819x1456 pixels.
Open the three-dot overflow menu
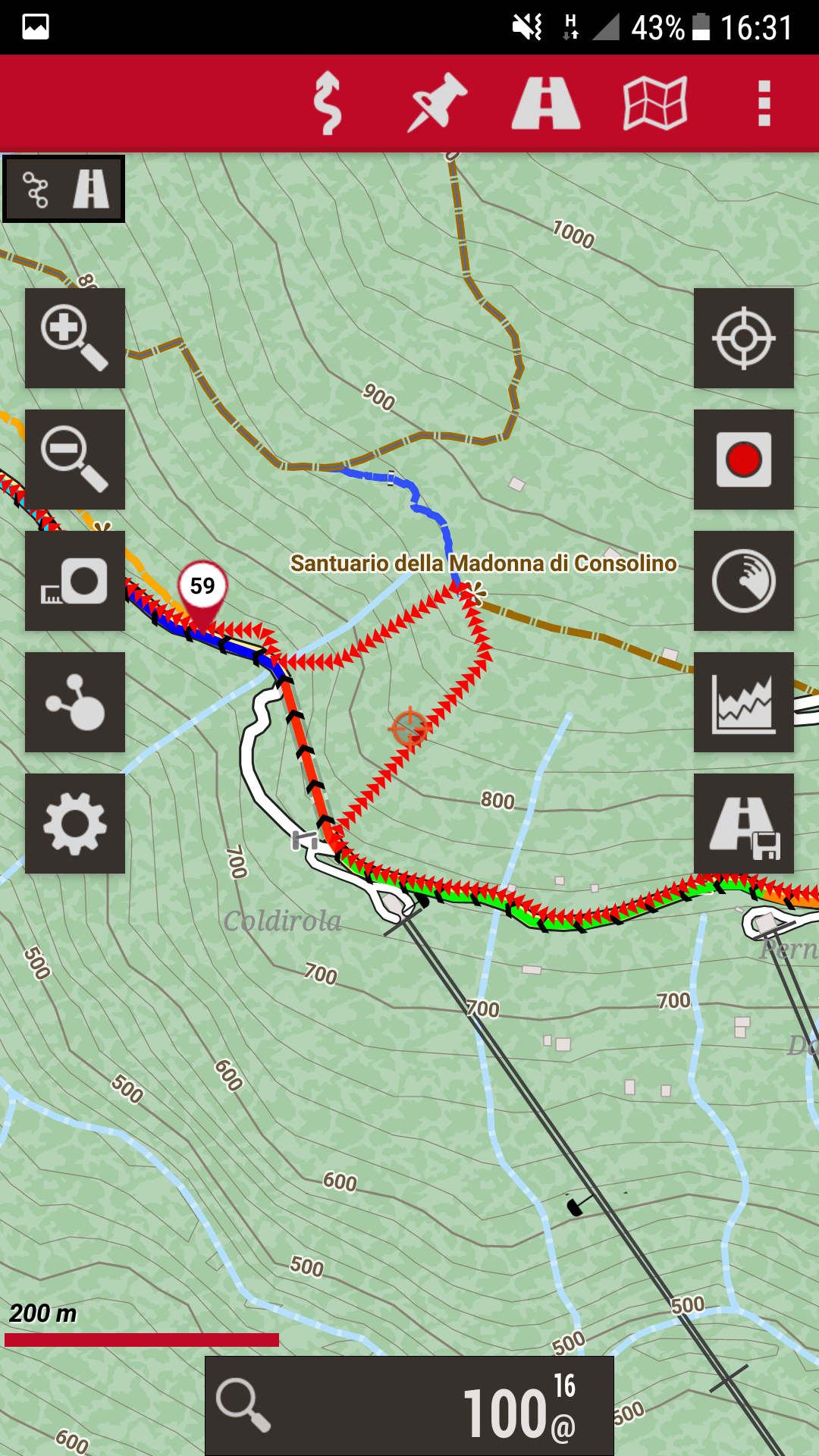[x=764, y=103]
